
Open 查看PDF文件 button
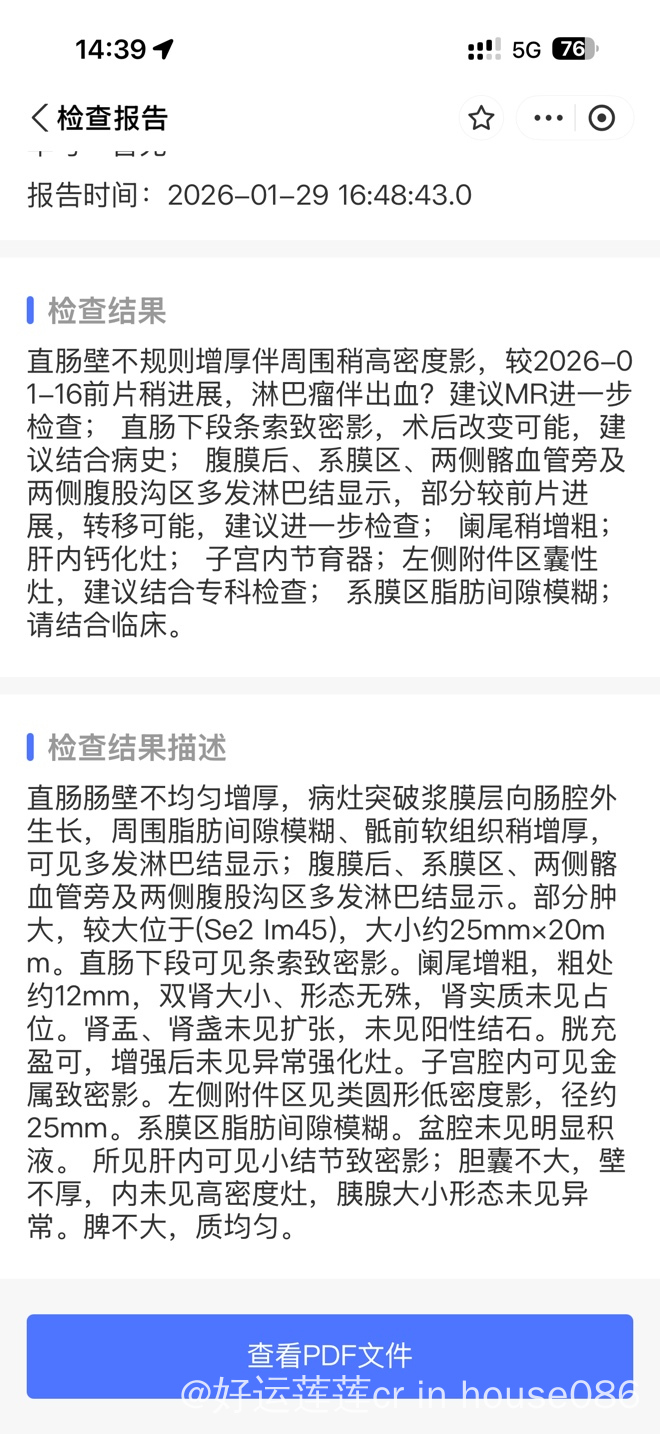click(x=330, y=1355)
